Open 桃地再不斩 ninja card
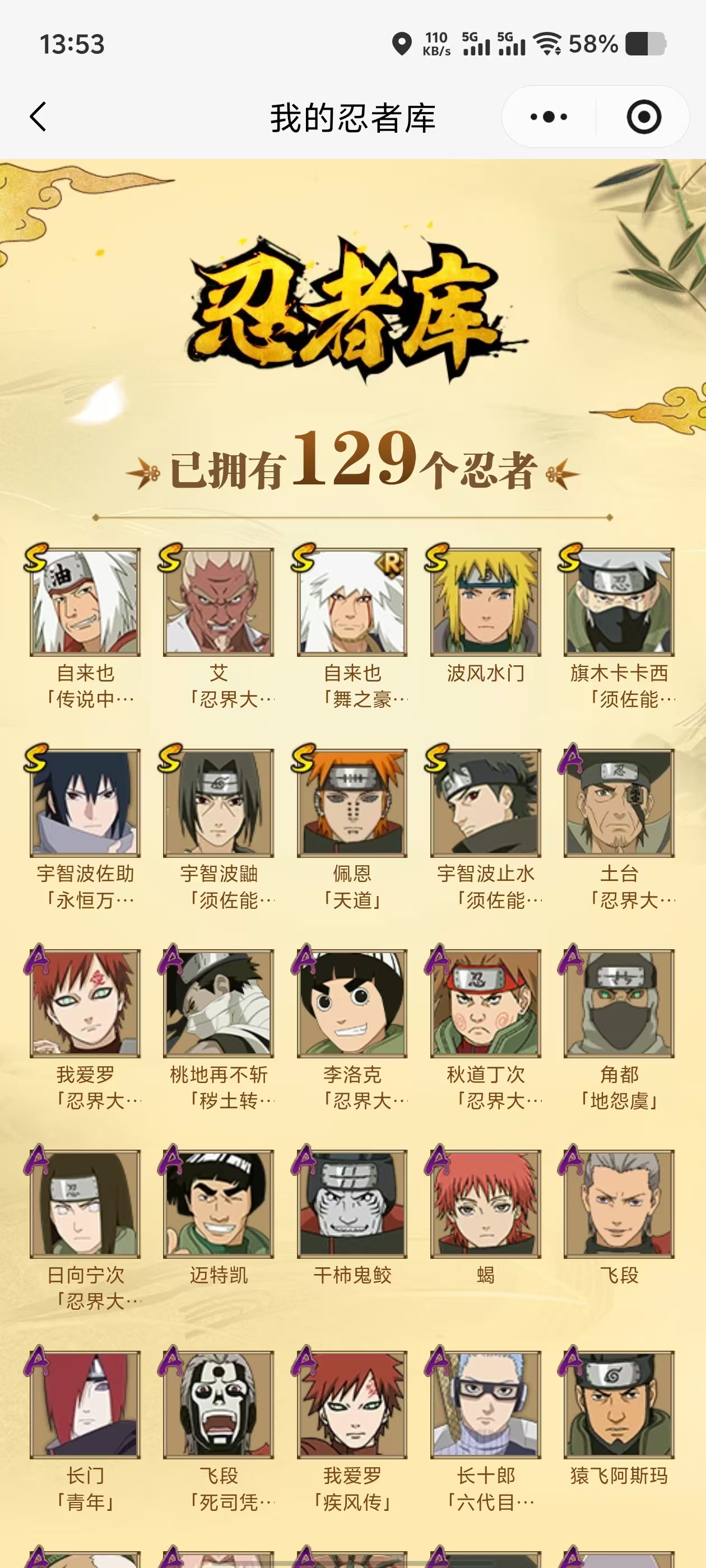Screen dimensions: 706x1568 [x=218, y=1003]
